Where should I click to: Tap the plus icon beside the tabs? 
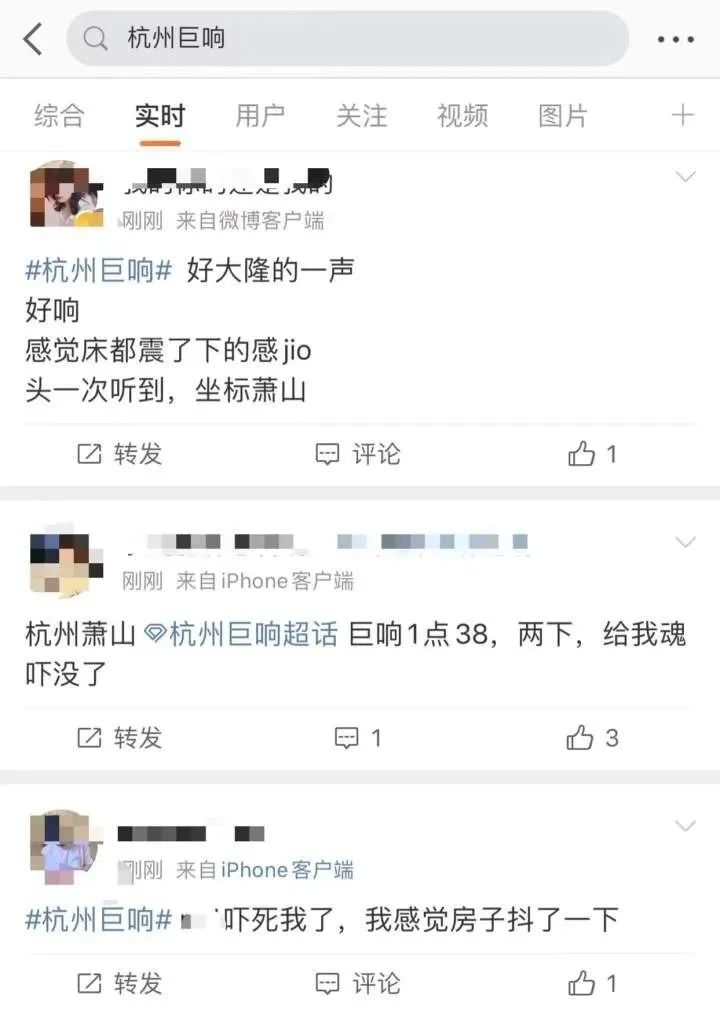click(682, 116)
